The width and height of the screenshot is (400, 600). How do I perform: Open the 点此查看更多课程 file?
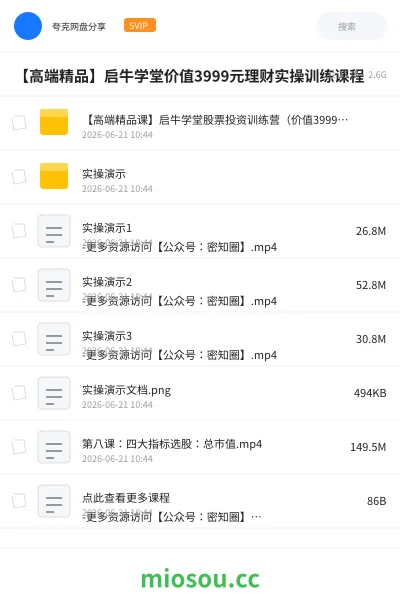point(200,501)
